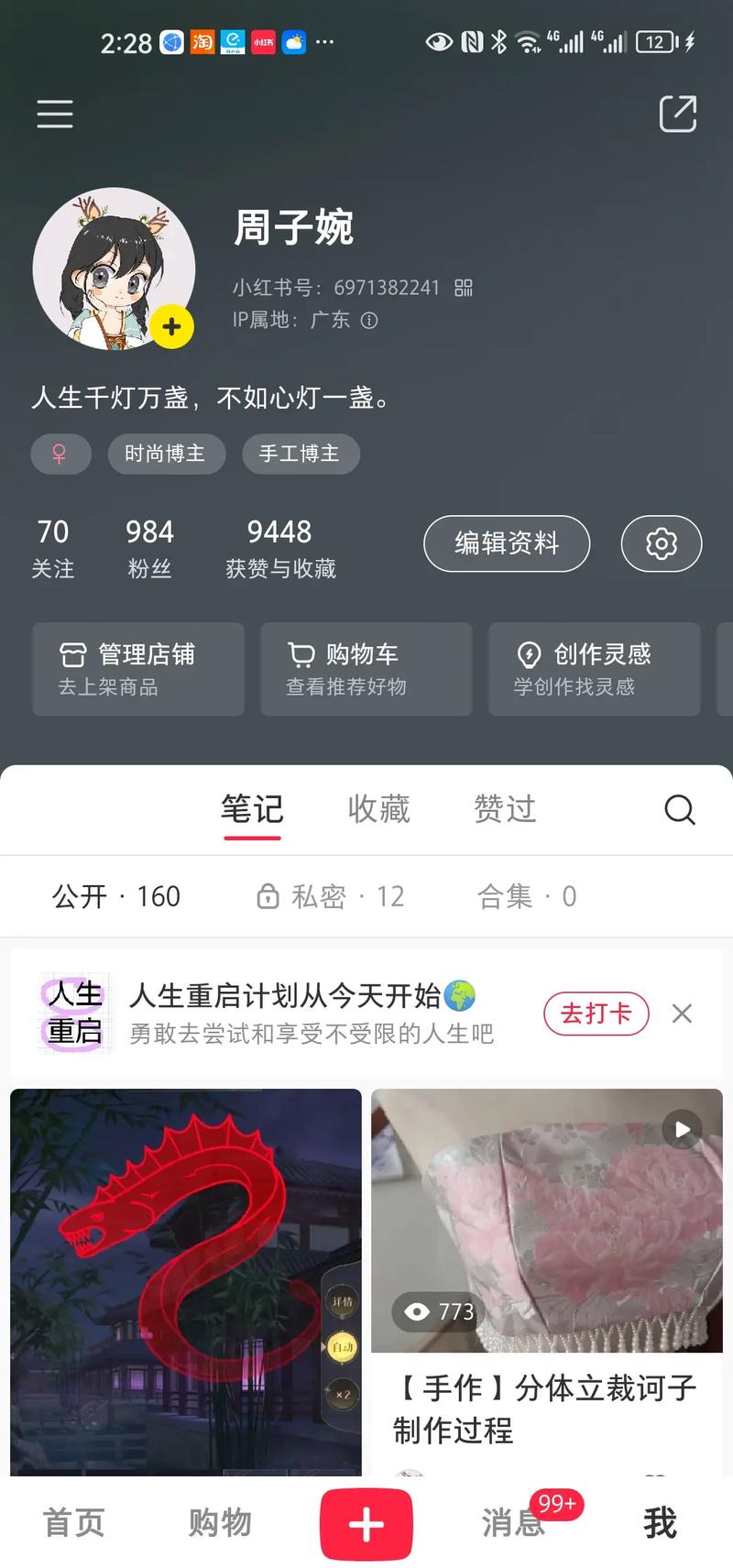The width and height of the screenshot is (733, 1568).
Task: Switch to the 收藏 tab
Action: coord(379,810)
